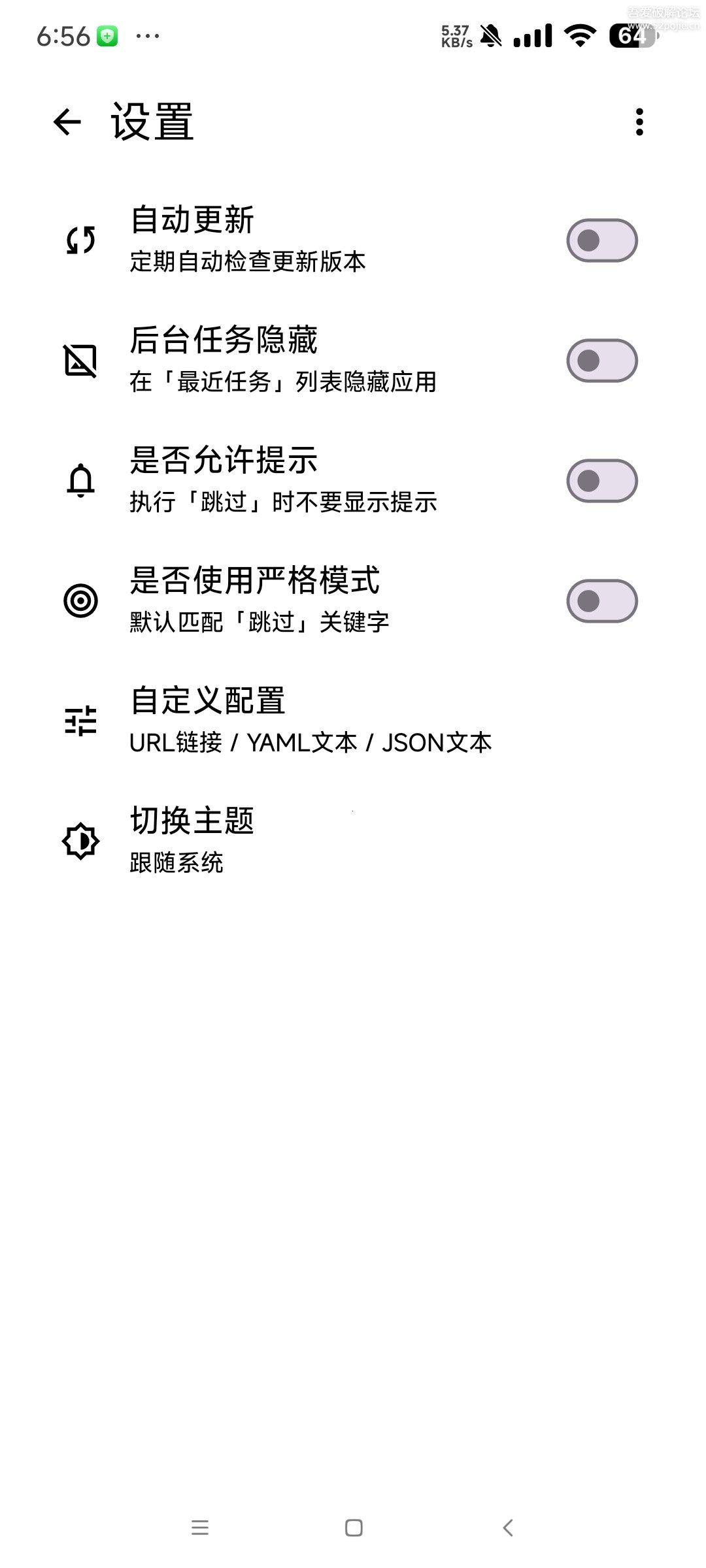Enable the 自动更新 switch
This screenshot has height=1568, width=706.
[601, 240]
